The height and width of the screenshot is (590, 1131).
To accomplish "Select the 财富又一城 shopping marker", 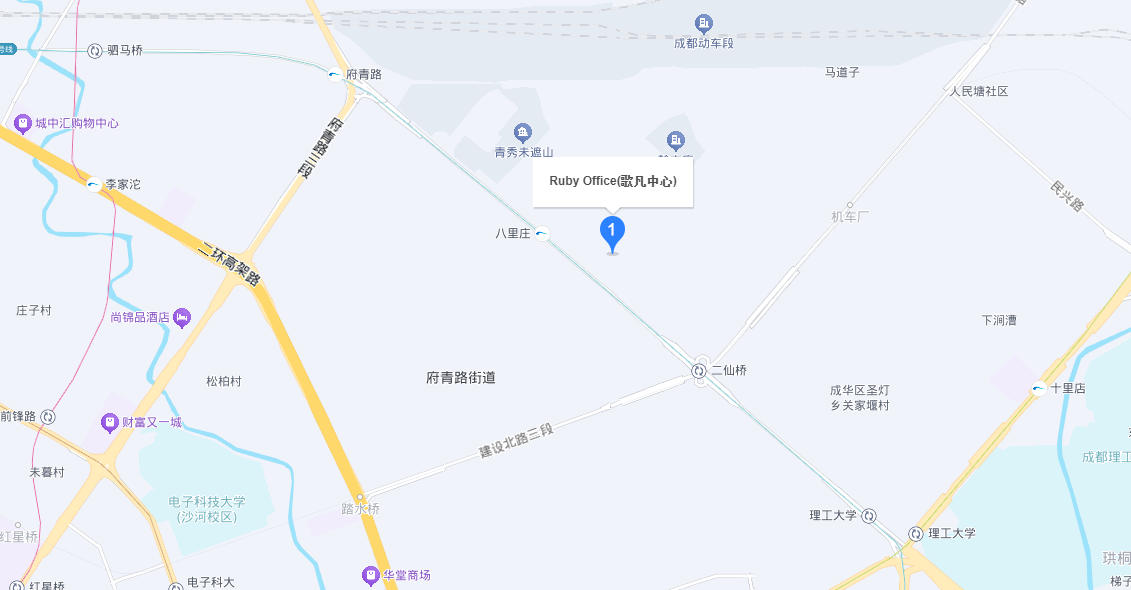I will (110, 422).
